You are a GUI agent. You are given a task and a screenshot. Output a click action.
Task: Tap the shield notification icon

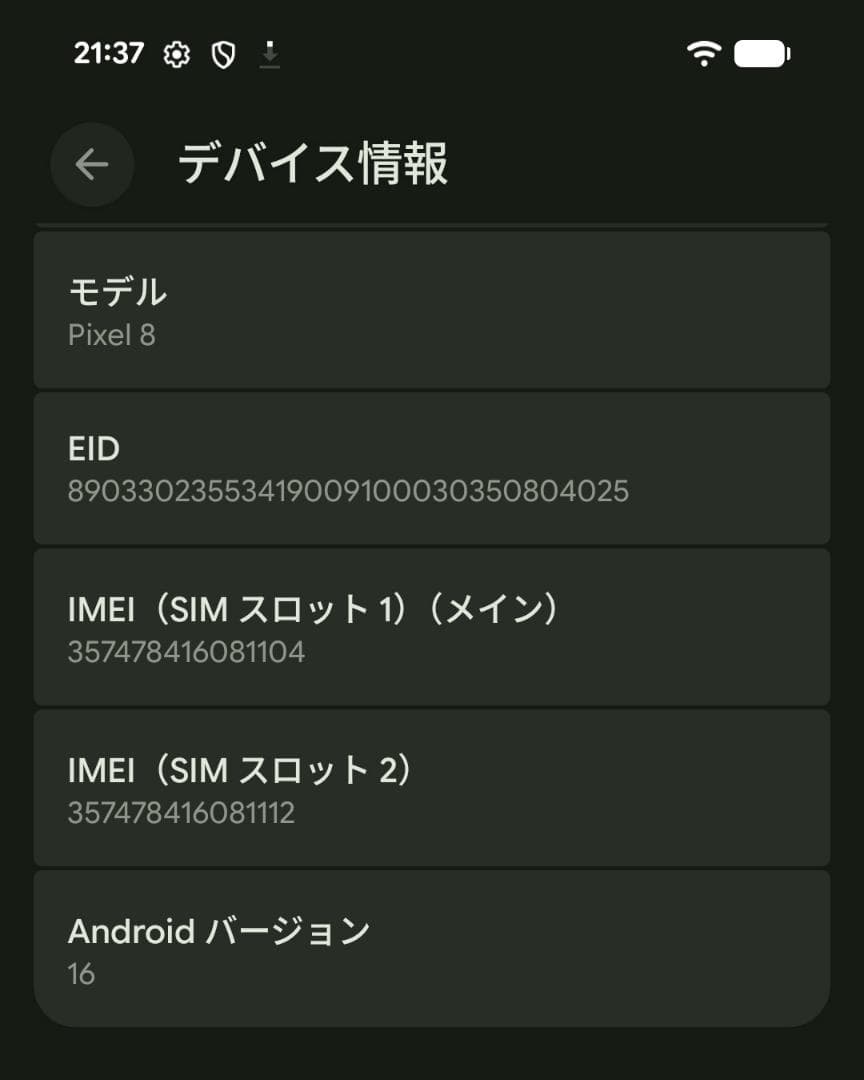pos(222,55)
